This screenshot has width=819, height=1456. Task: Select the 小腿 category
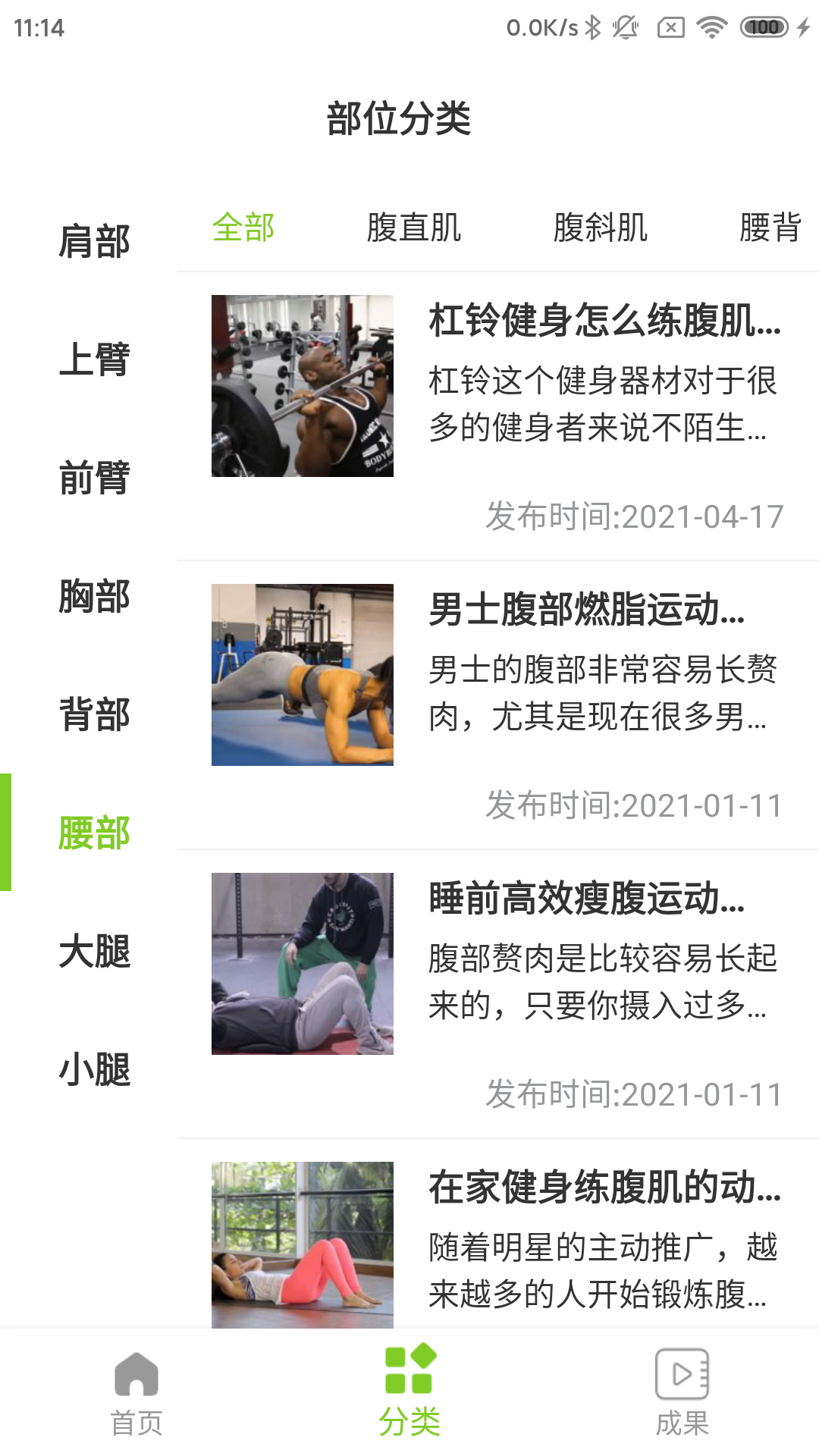click(94, 1070)
